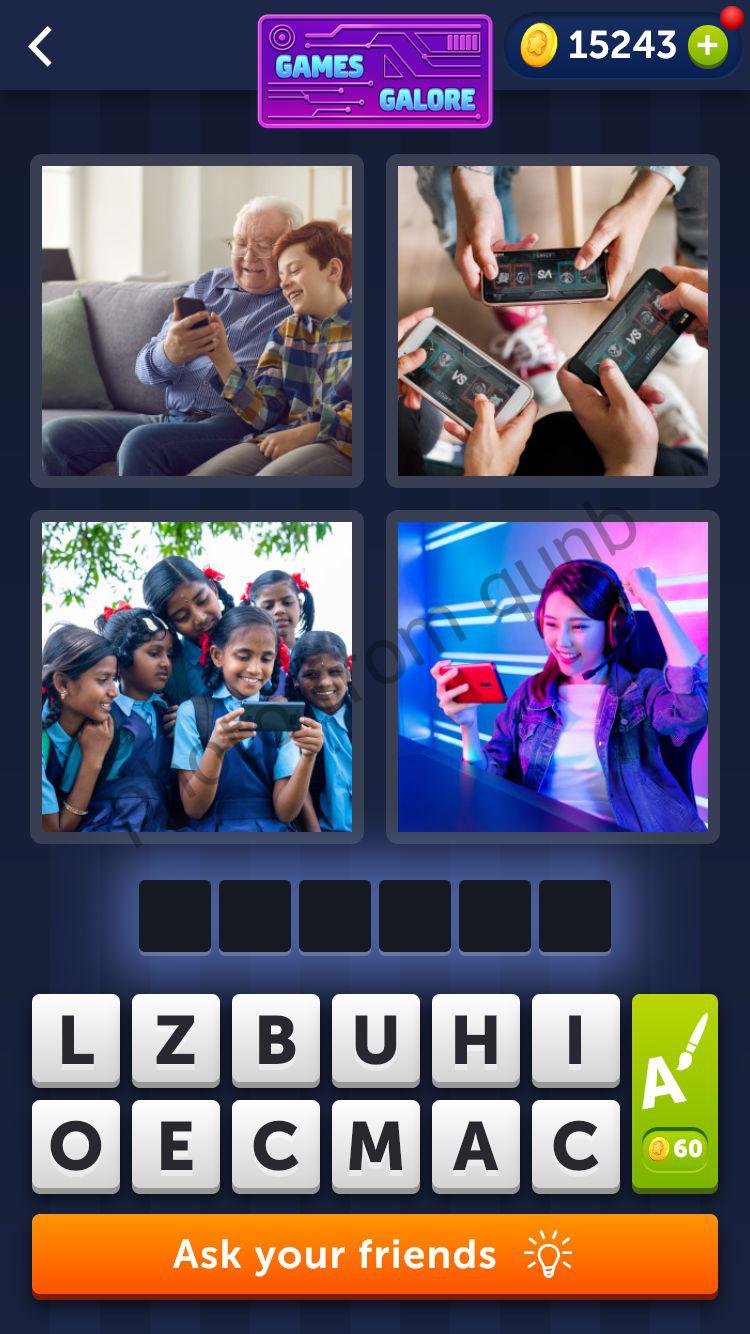This screenshot has width=750, height=1334.
Task: Select the letter Z tile
Action: pyautogui.click(x=176, y=1039)
